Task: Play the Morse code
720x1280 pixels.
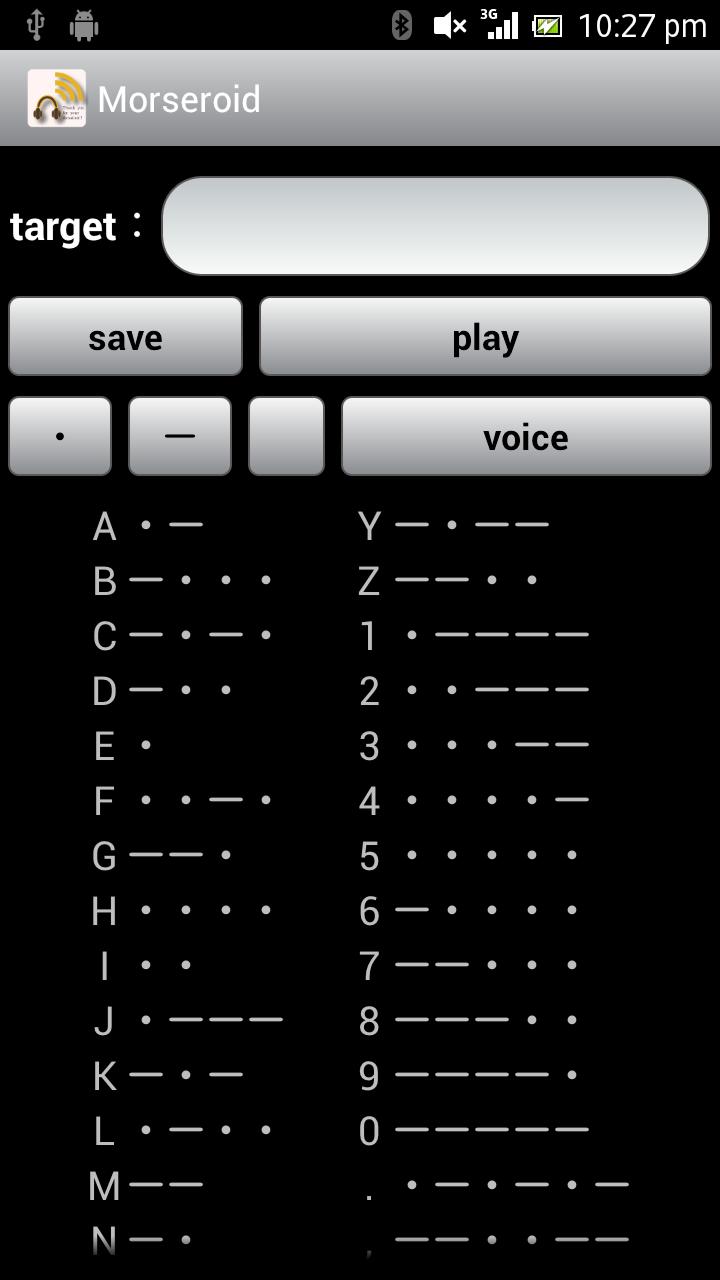Action: point(485,337)
